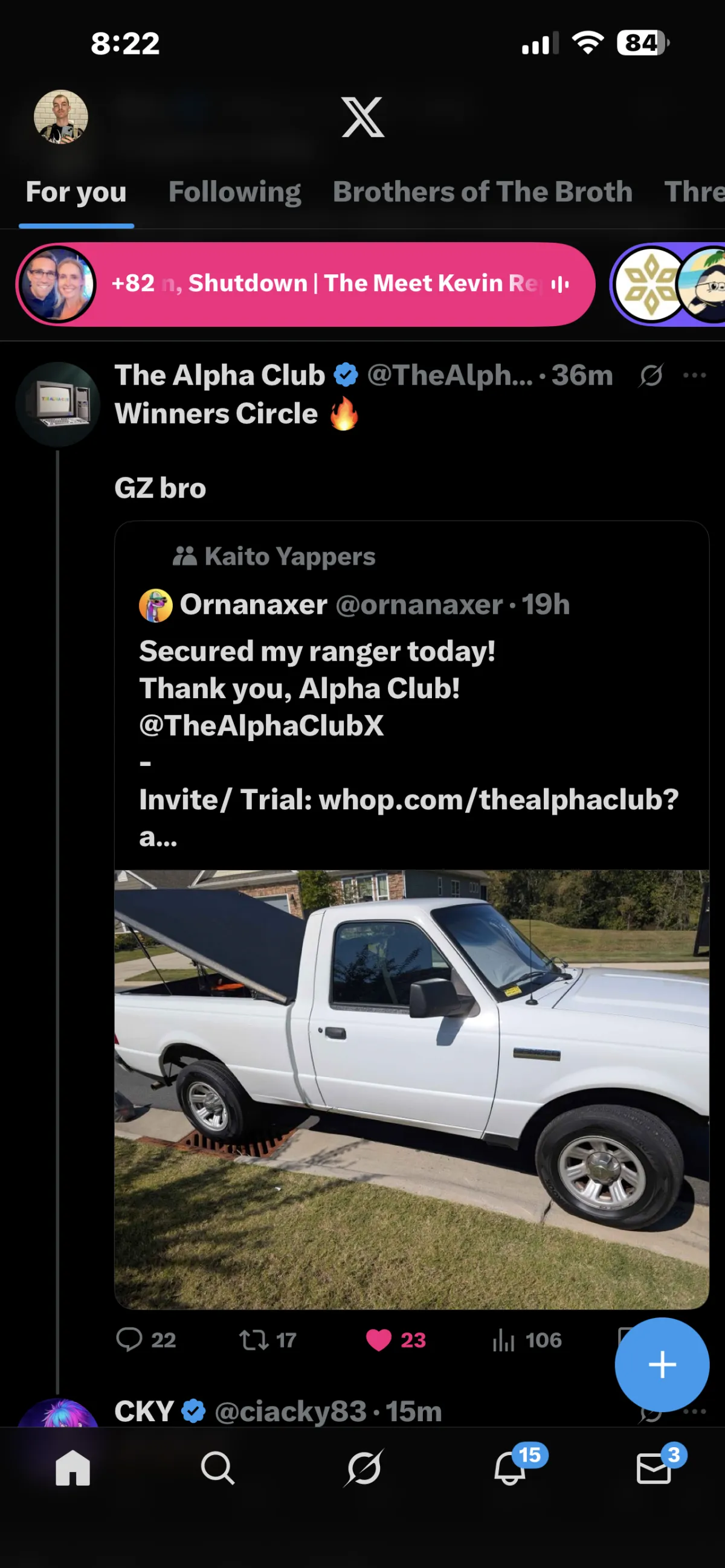Open direct messages inbox
The width and height of the screenshot is (725, 1568).
pos(654,1468)
